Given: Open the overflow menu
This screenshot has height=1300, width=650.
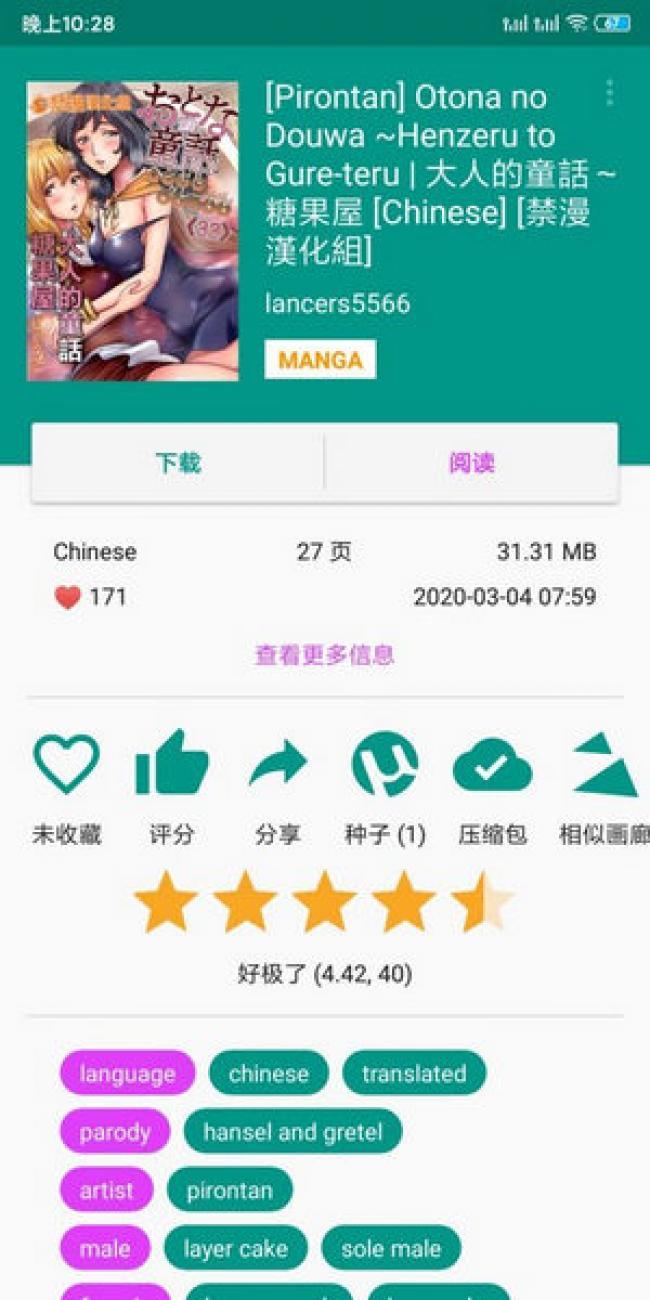Looking at the screenshot, I should pos(609,93).
